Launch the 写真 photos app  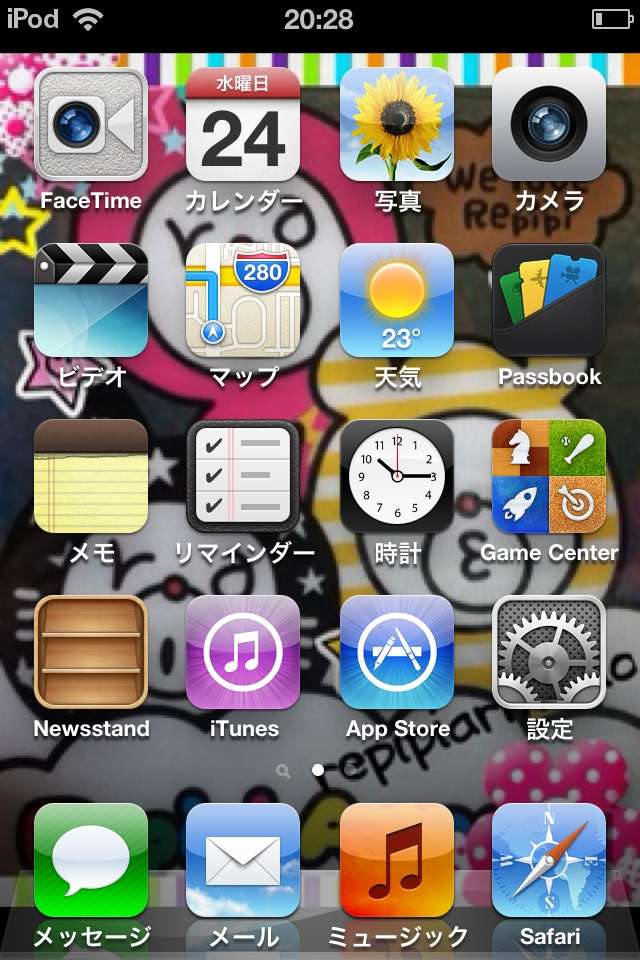pyautogui.click(x=397, y=124)
